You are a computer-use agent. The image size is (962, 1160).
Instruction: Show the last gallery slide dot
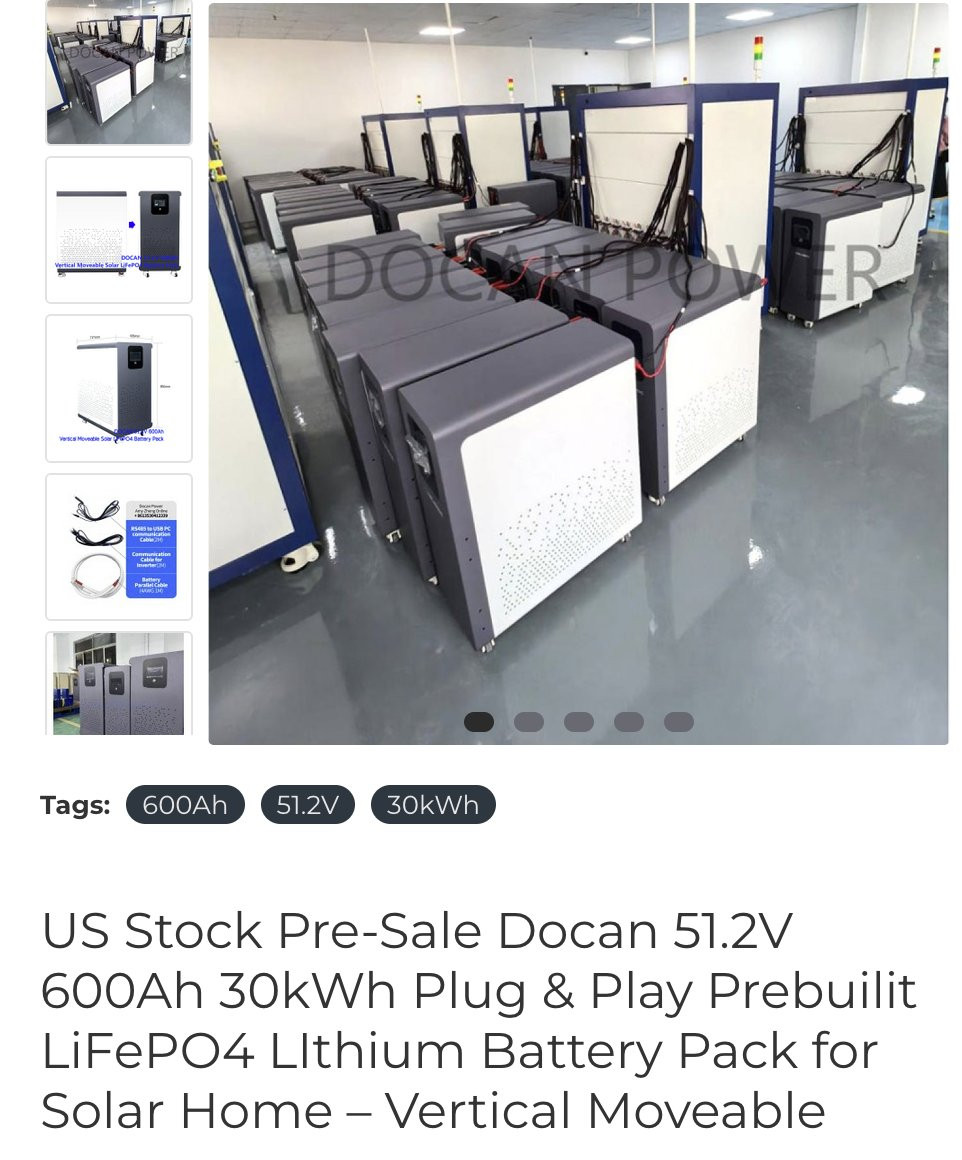pyautogui.click(x=679, y=722)
